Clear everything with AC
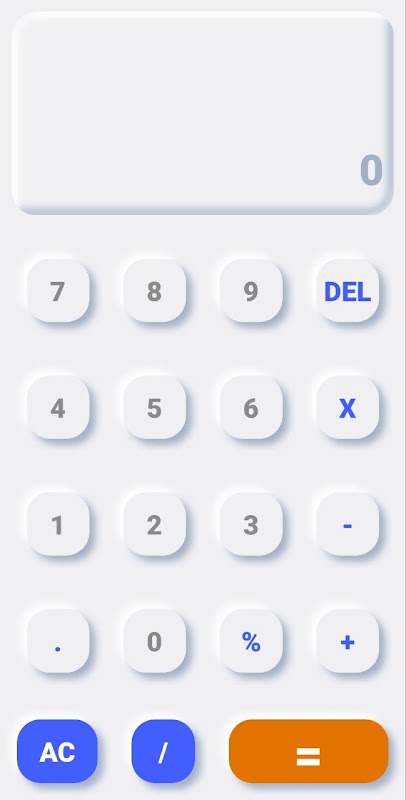This screenshot has width=406, height=800. point(57,751)
